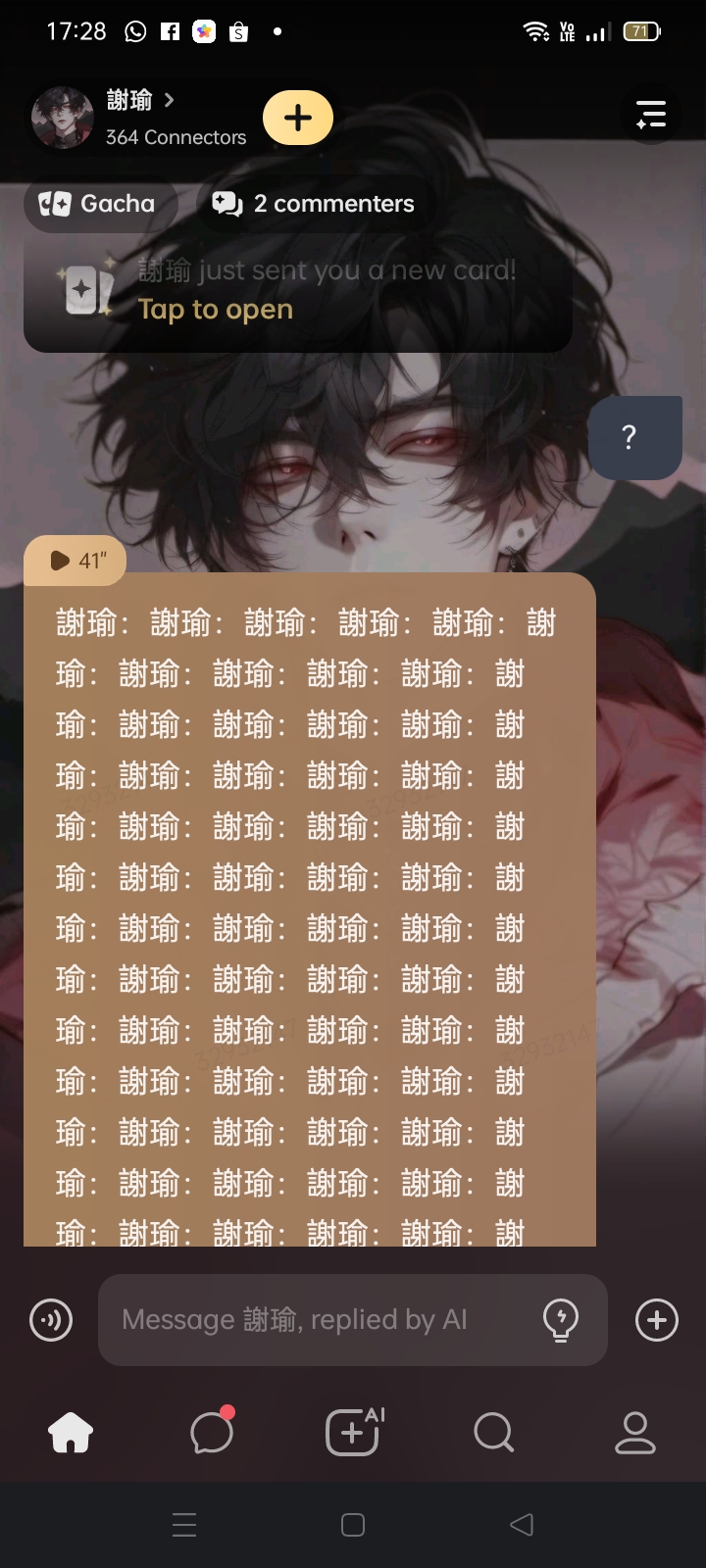706x1568 pixels.
Task: Go to the Home tab
Action: click(x=71, y=1433)
